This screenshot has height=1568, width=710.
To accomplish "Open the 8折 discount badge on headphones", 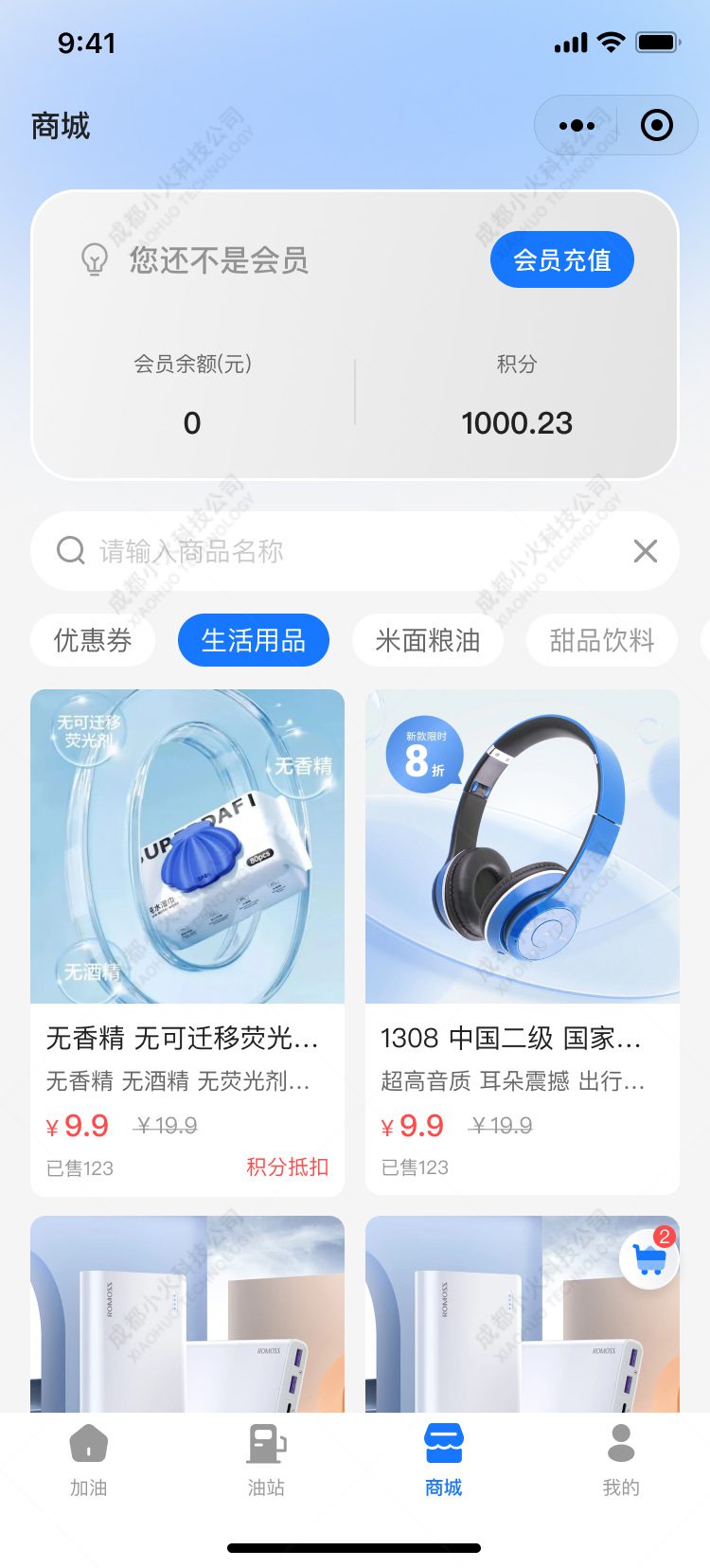I will tap(429, 753).
